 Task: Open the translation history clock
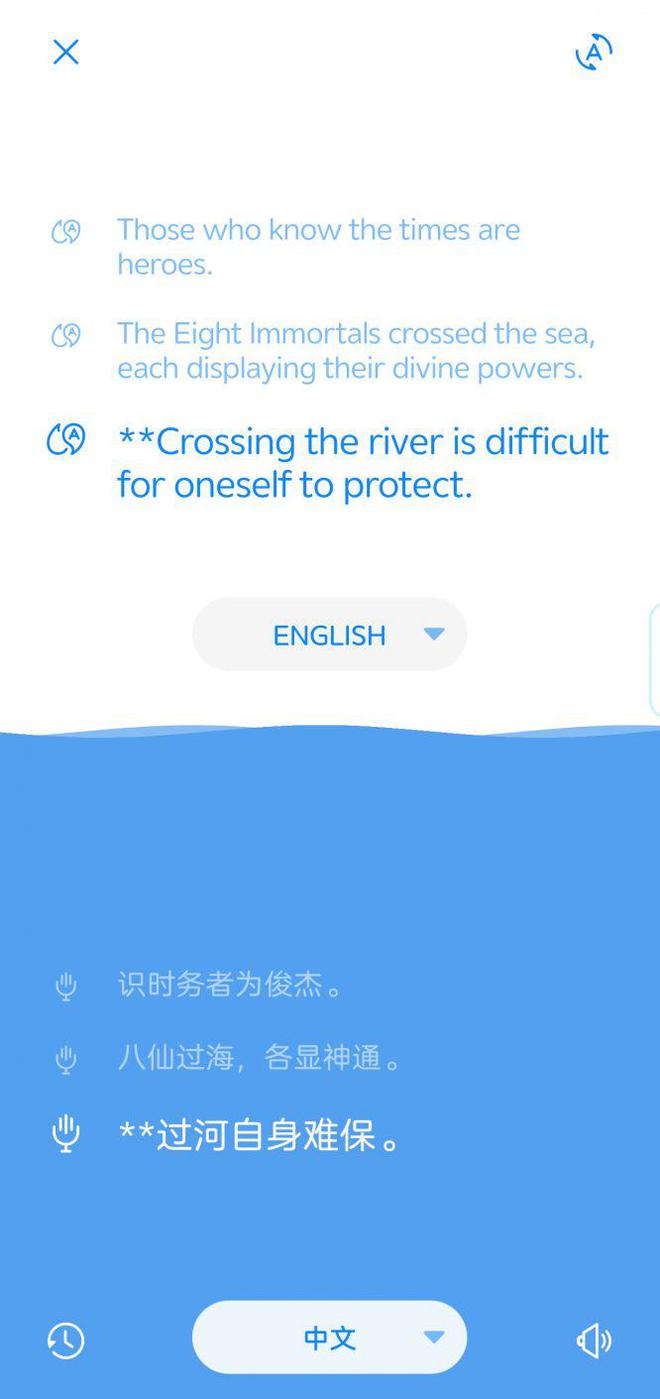coord(66,1340)
